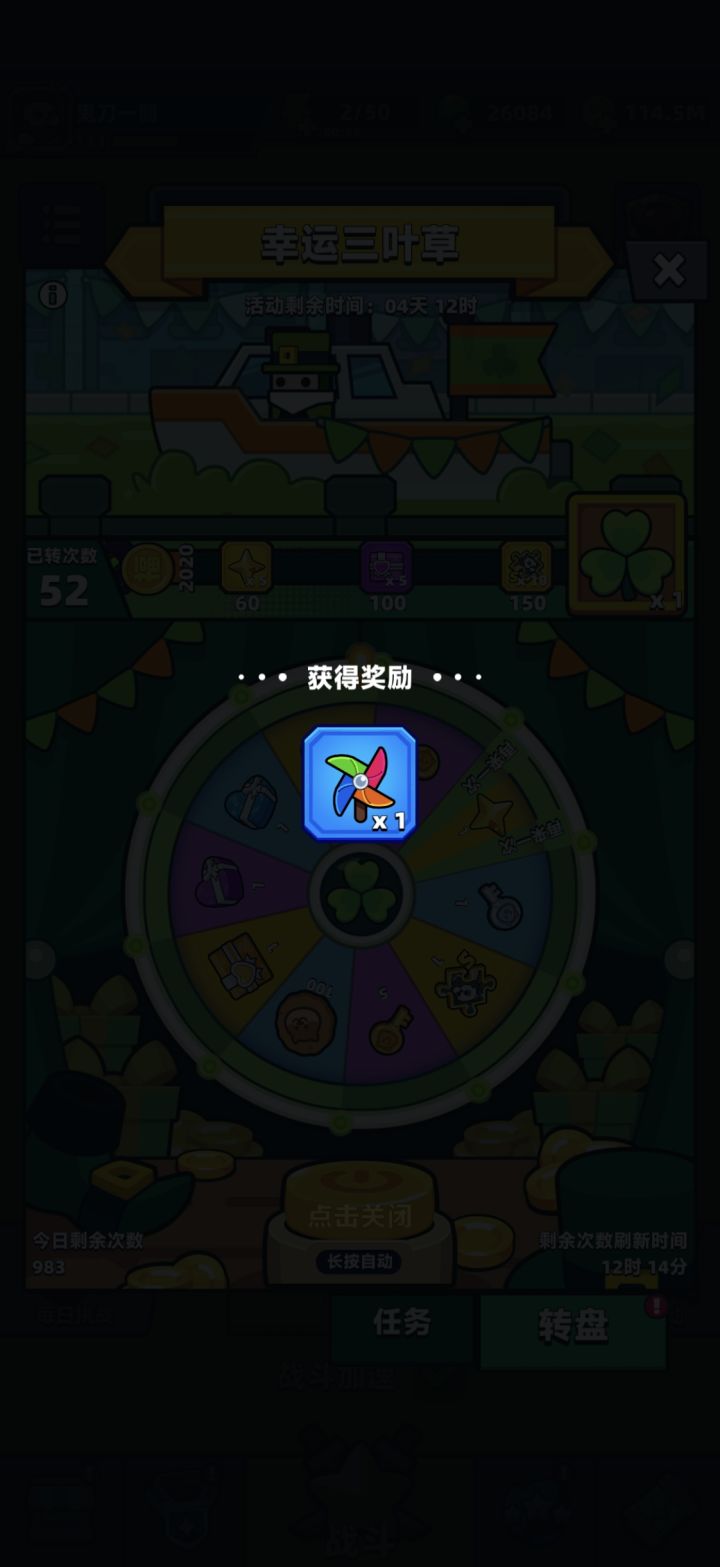Tap the coin counter showing 2020
The height and width of the screenshot is (1567, 720).
[148, 568]
